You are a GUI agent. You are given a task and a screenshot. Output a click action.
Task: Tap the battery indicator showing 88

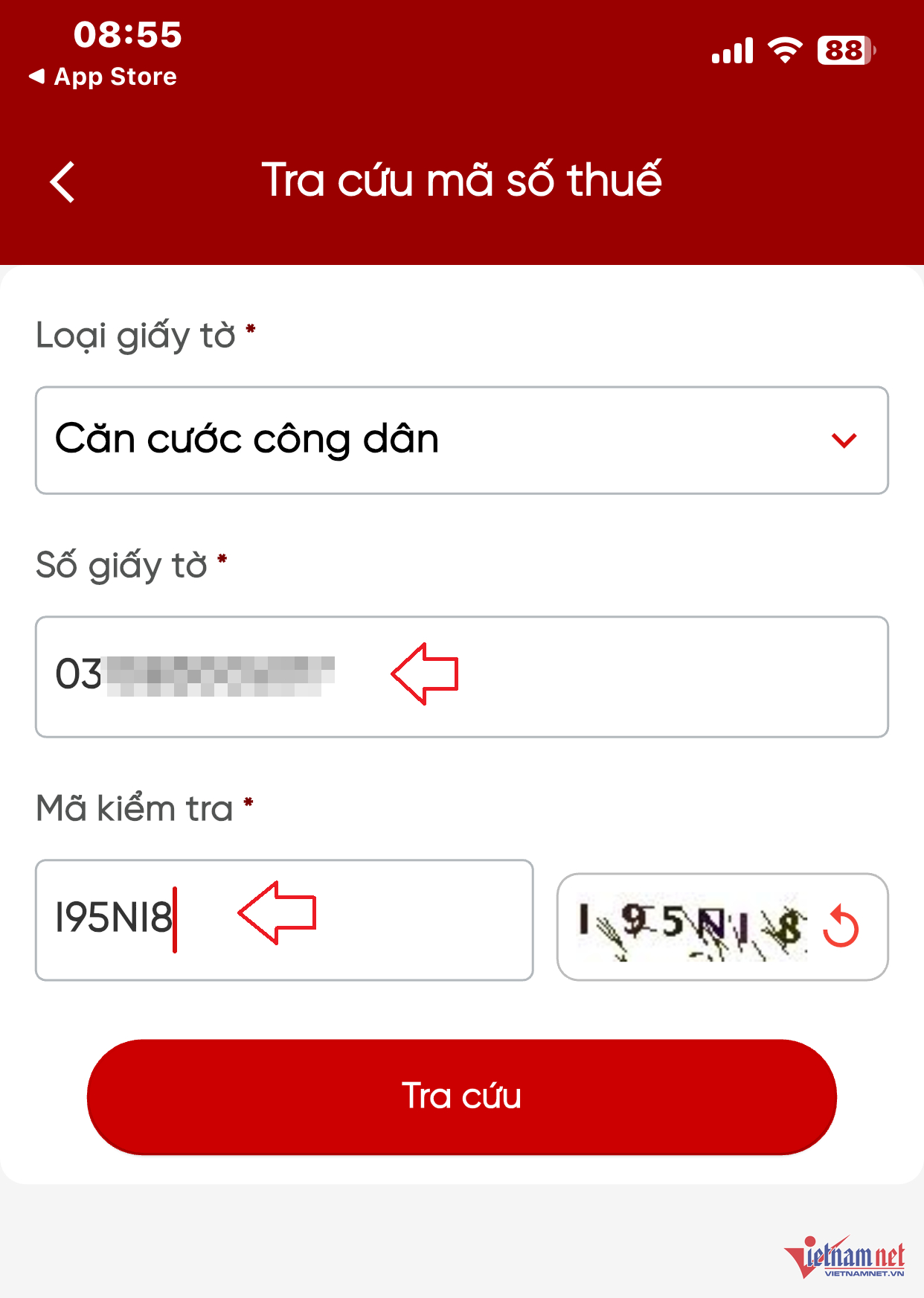click(x=844, y=49)
